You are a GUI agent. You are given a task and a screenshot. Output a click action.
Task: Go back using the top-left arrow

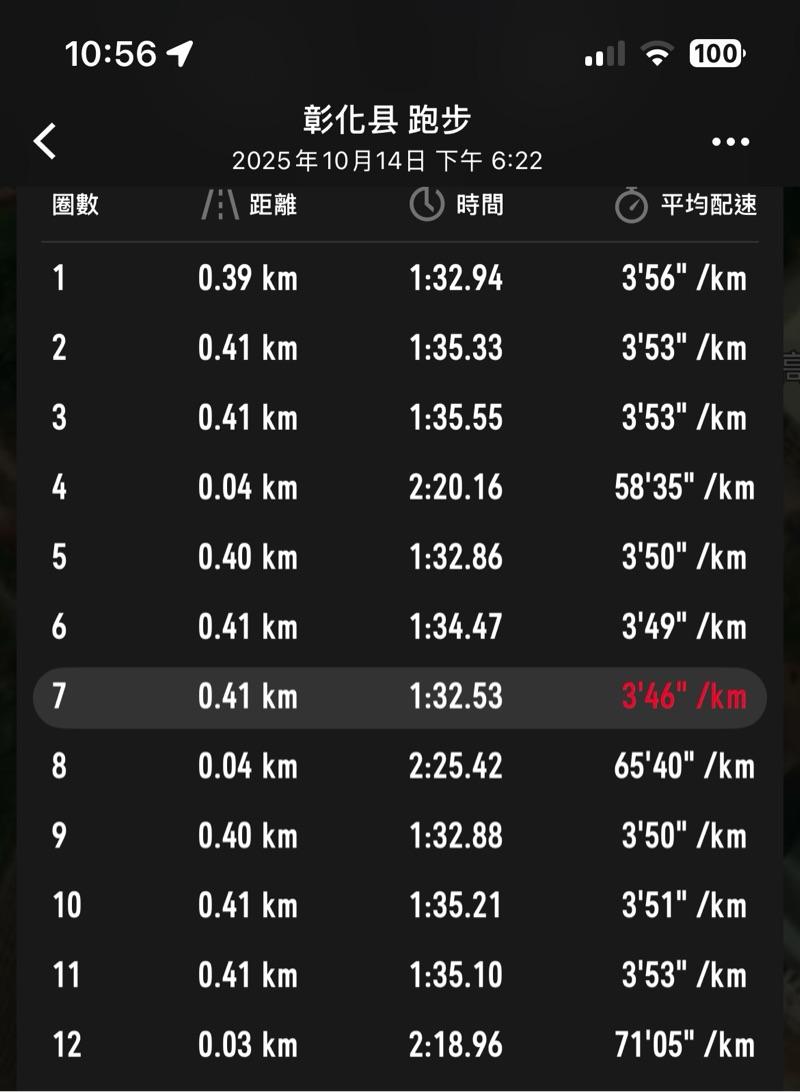[x=45, y=141]
